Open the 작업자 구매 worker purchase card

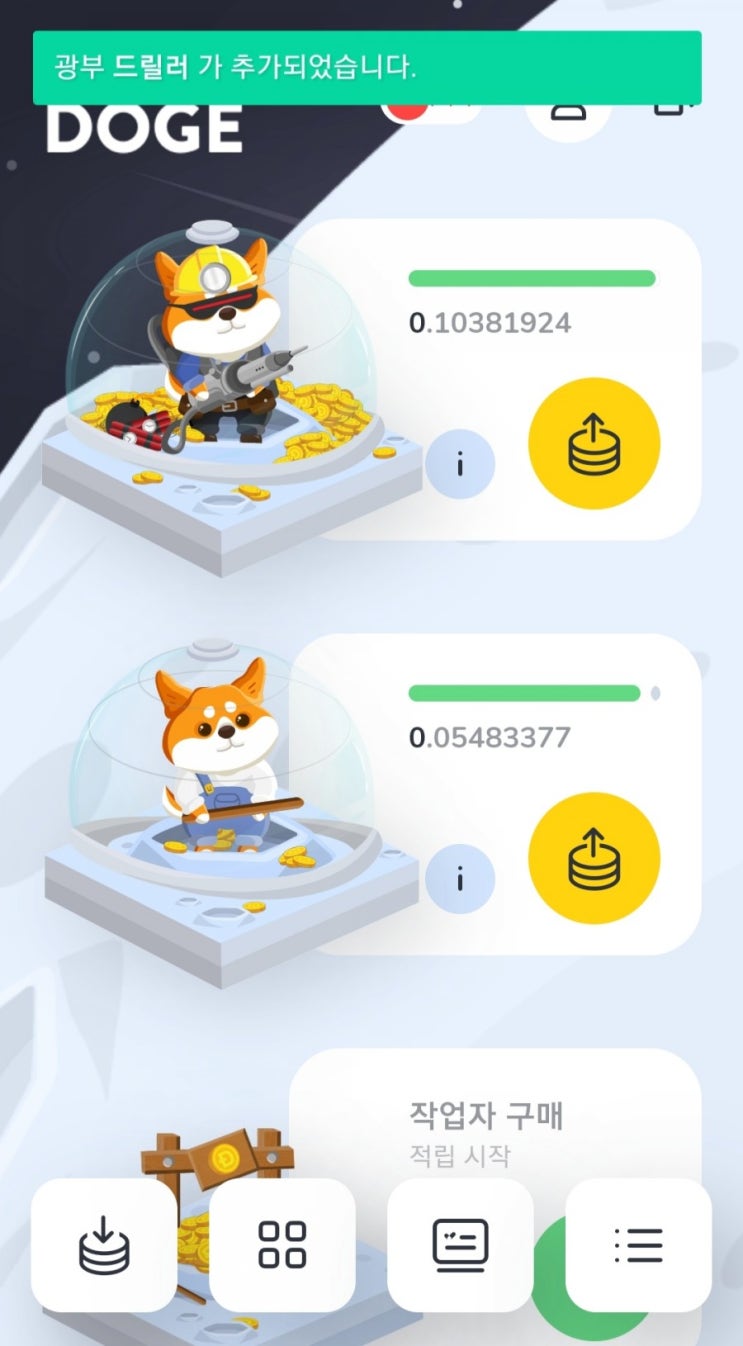tap(495, 1135)
